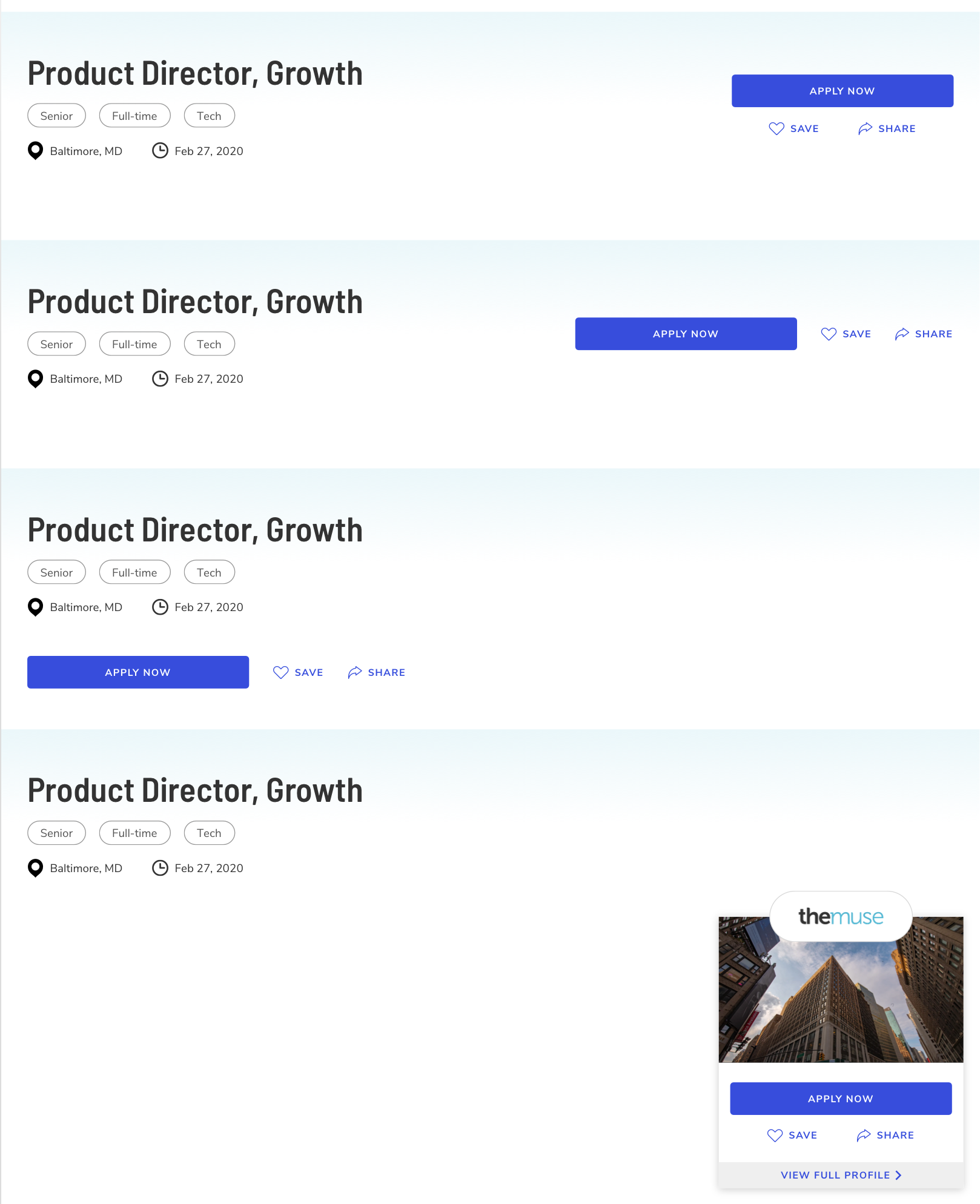This screenshot has width=980, height=1204.
Task: Save the job next to third listing's Apply button
Action: 298,672
